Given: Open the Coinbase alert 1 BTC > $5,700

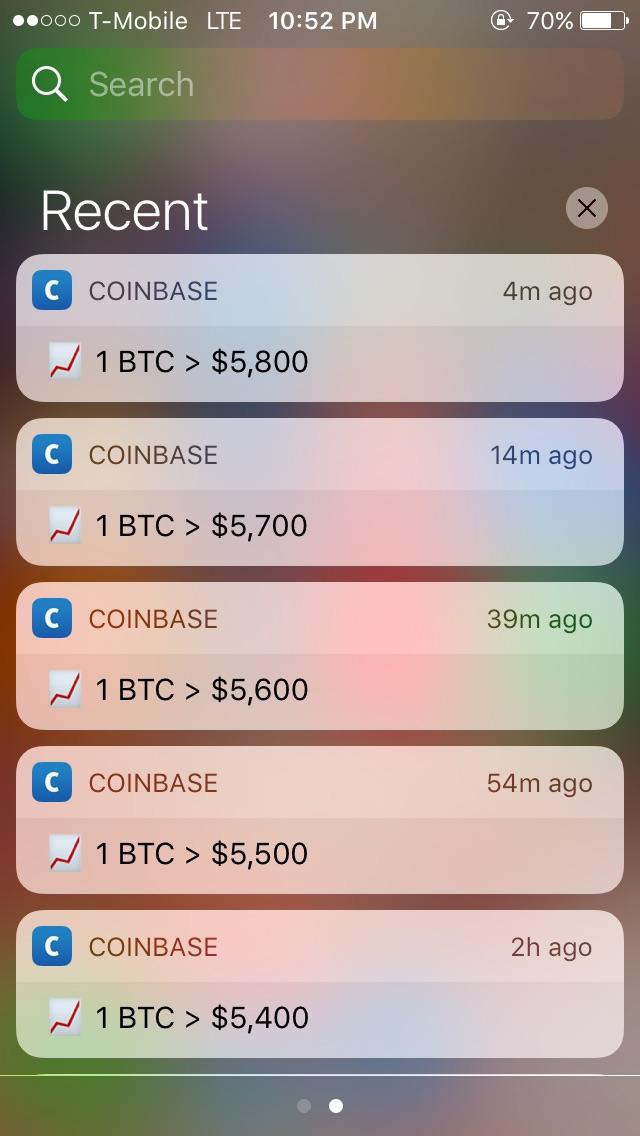Looking at the screenshot, I should tap(320, 492).
